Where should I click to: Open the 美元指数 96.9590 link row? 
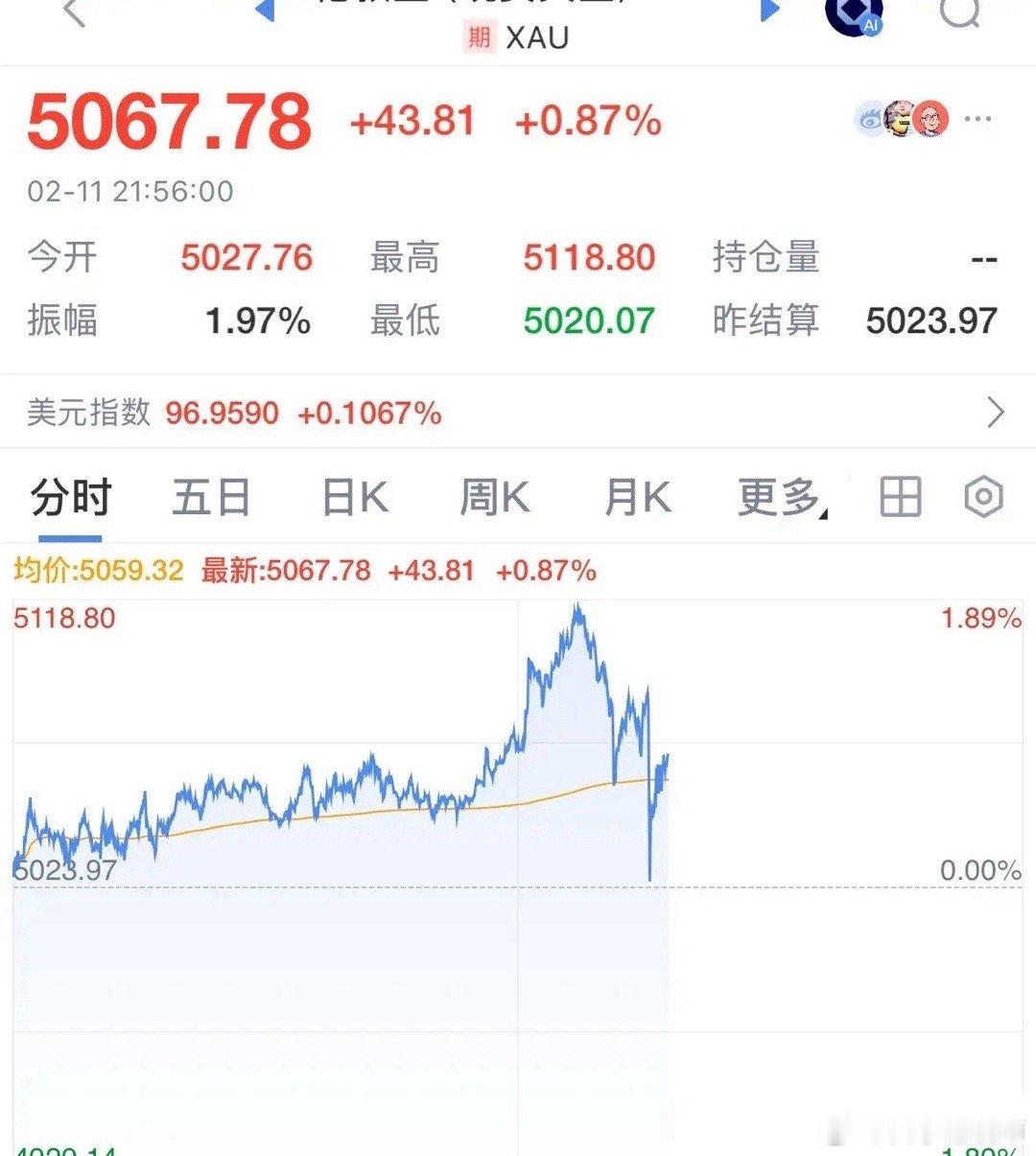pos(219,413)
